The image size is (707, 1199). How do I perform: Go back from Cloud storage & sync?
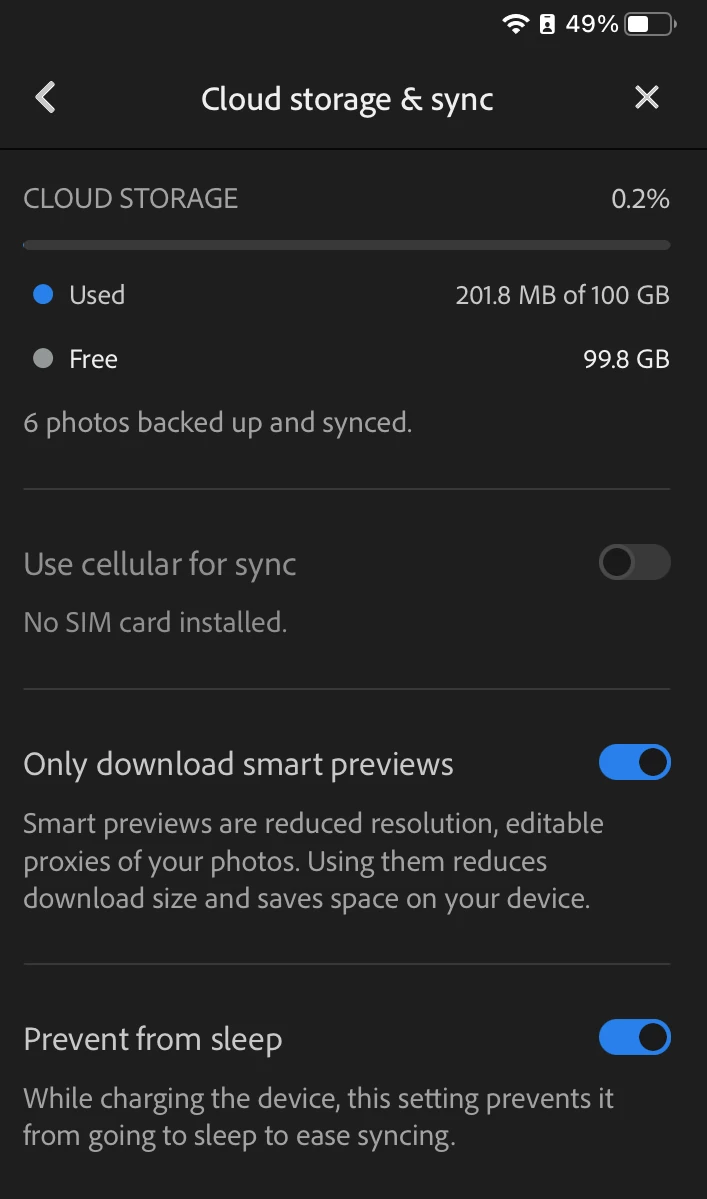(45, 98)
